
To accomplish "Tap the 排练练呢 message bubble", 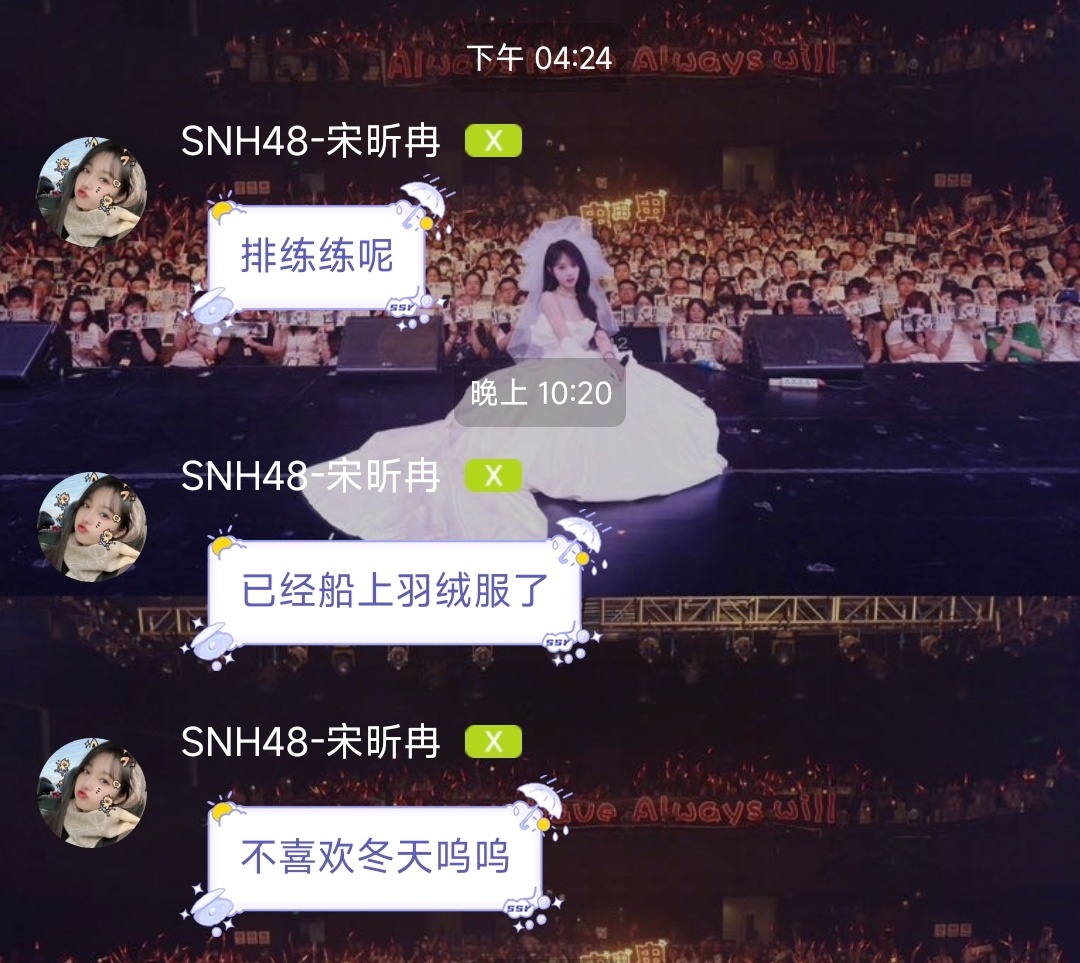I will tap(317, 258).
